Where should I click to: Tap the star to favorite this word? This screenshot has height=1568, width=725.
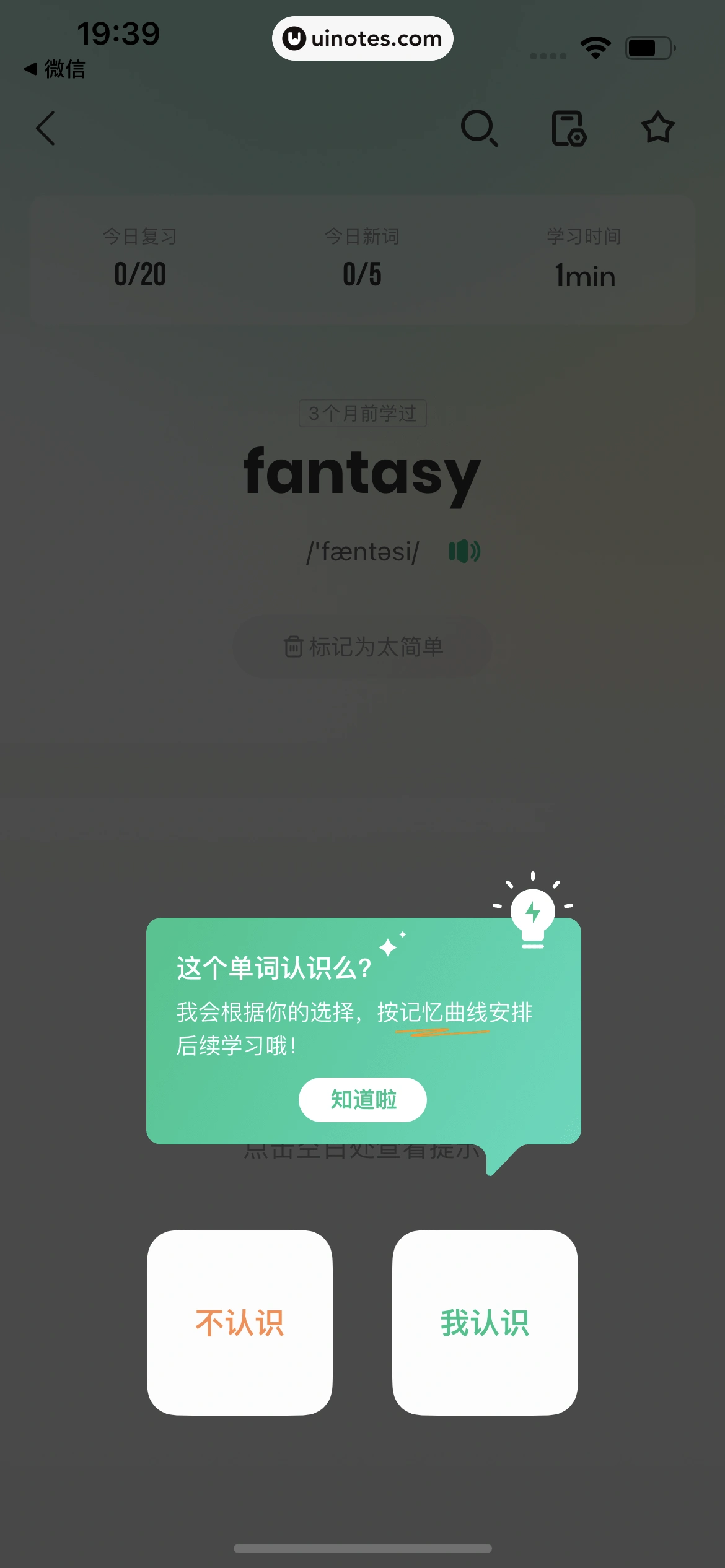(658, 128)
